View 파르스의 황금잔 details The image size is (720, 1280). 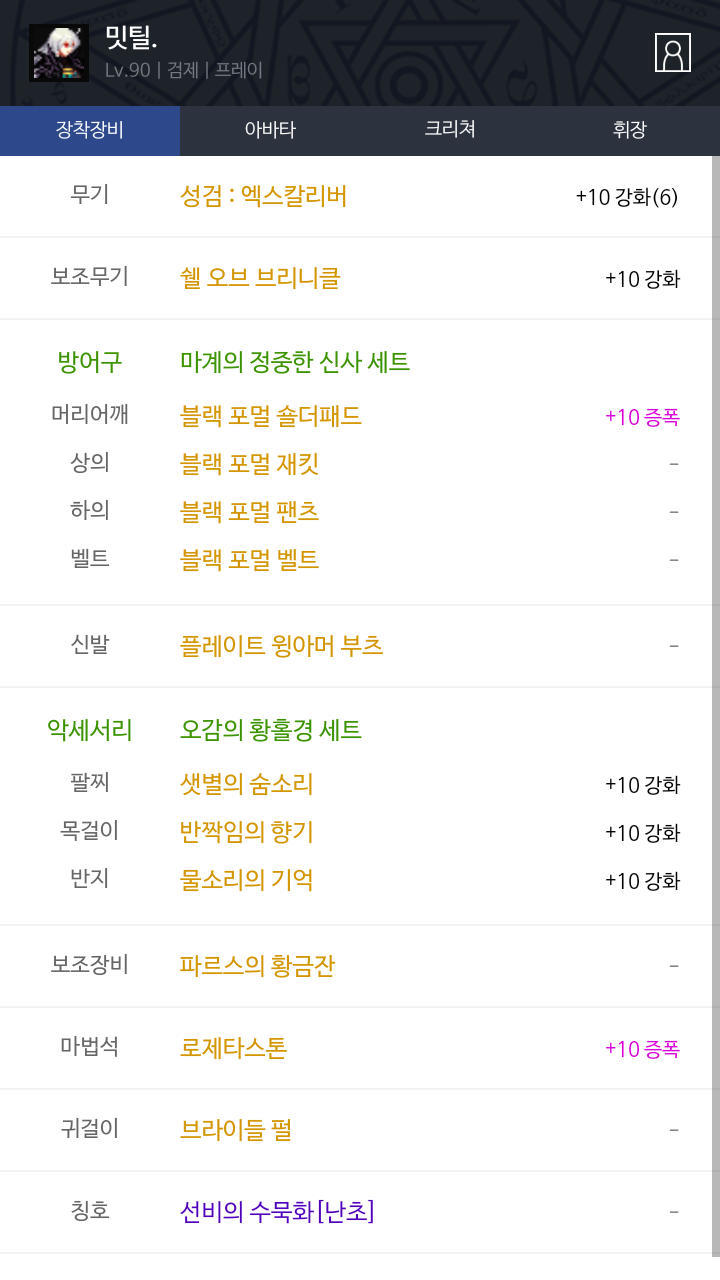click(x=257, y=966)
